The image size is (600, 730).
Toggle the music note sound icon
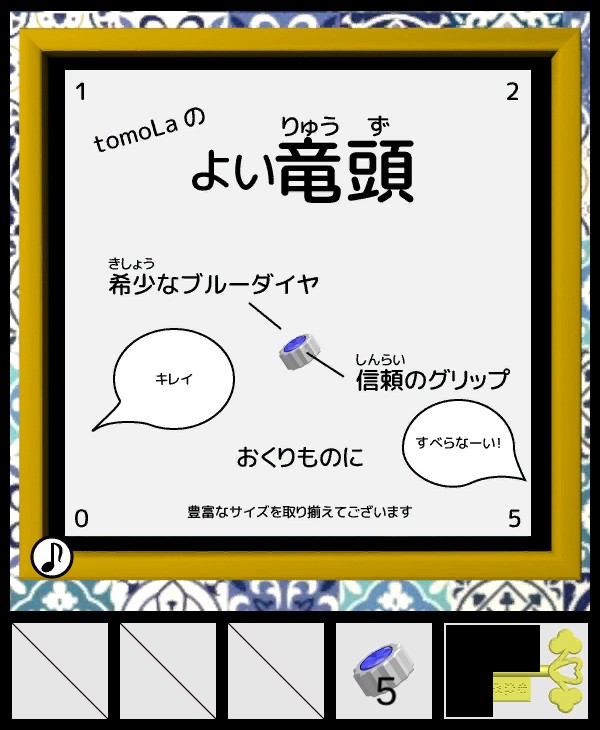coord(51,557)
